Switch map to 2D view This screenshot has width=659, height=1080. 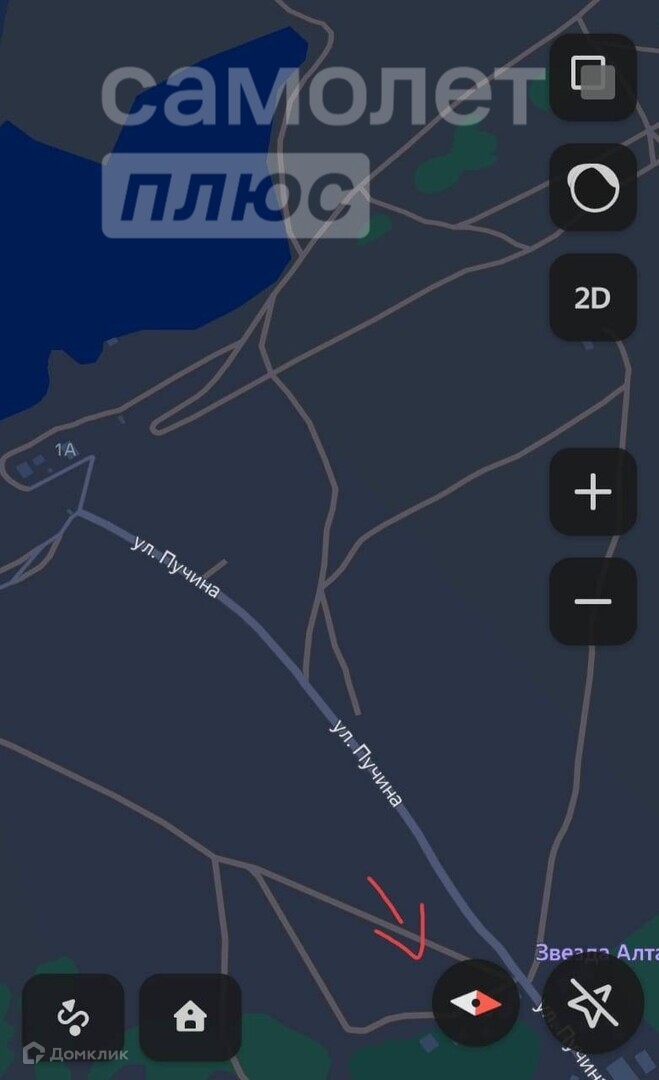[x=592, y=298]
